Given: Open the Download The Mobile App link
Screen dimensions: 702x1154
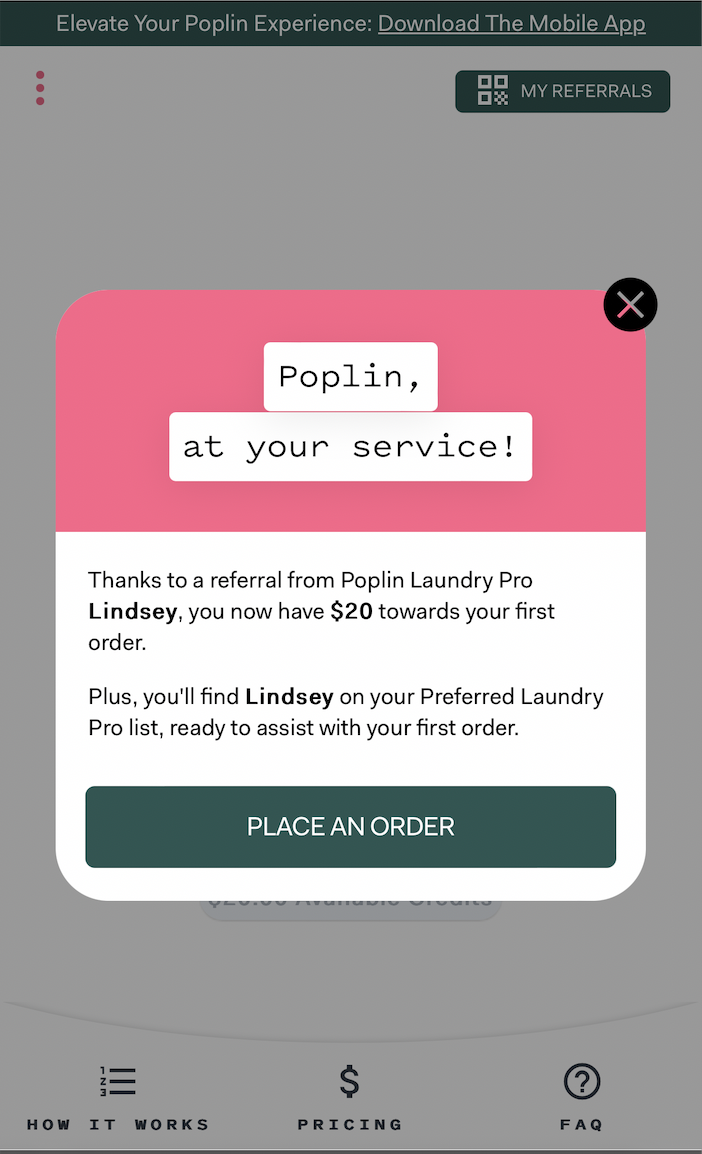Looking at the screenshot, I should tap(511, 24).
